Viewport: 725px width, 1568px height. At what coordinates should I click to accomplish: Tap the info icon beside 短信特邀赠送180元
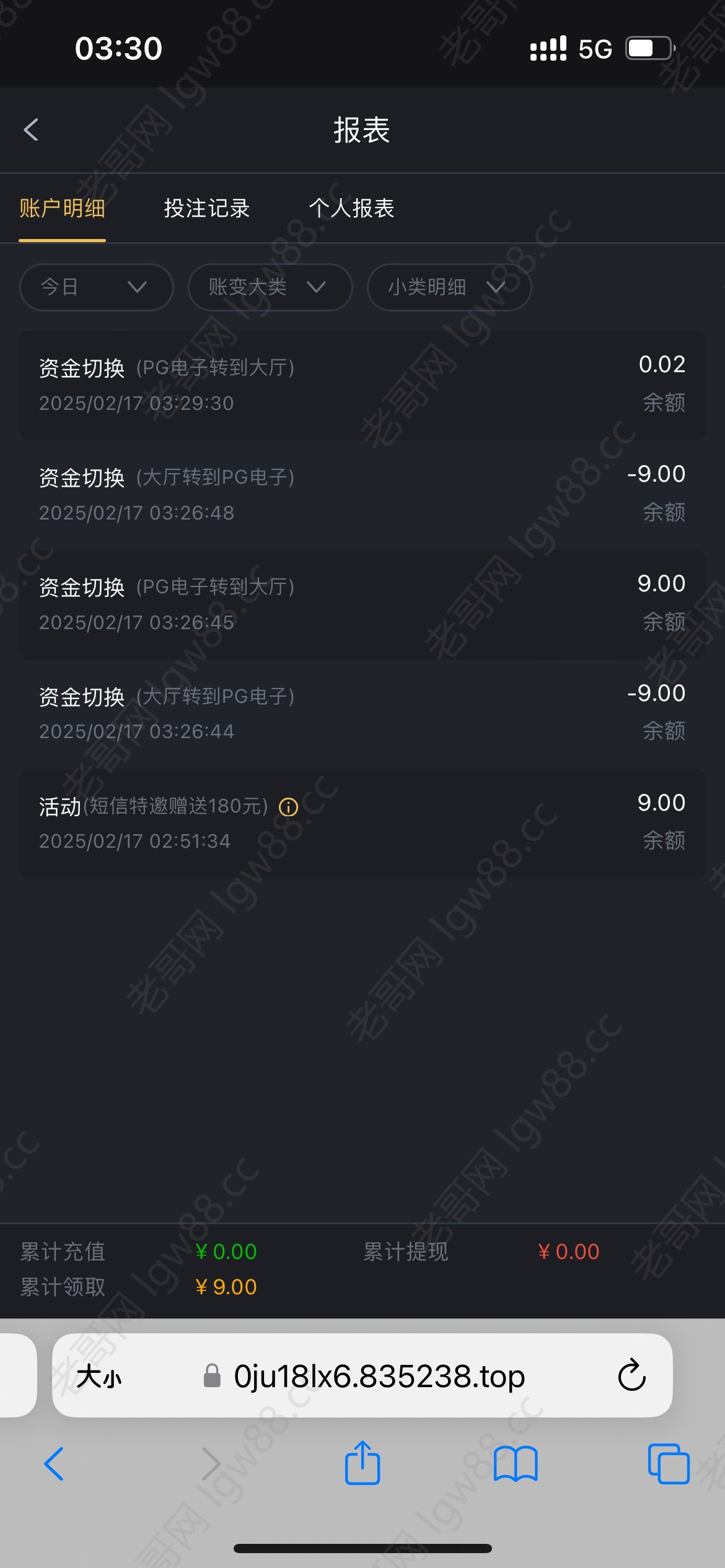pos(289,807)
